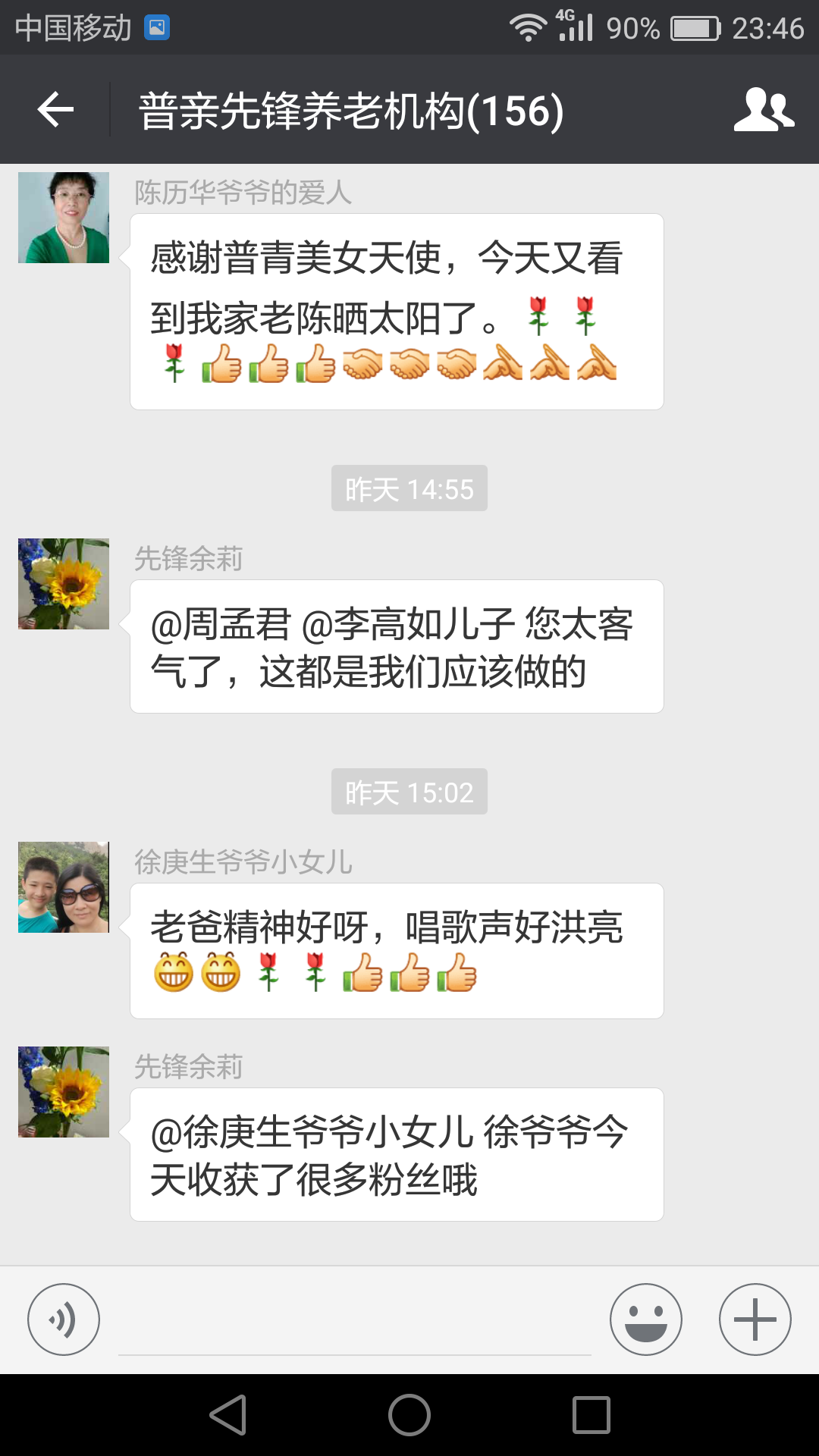Image resolution: width=819 pixels, height=1456 pixels.
Task: Open group members info icon
Action: [x=764, y=110]
